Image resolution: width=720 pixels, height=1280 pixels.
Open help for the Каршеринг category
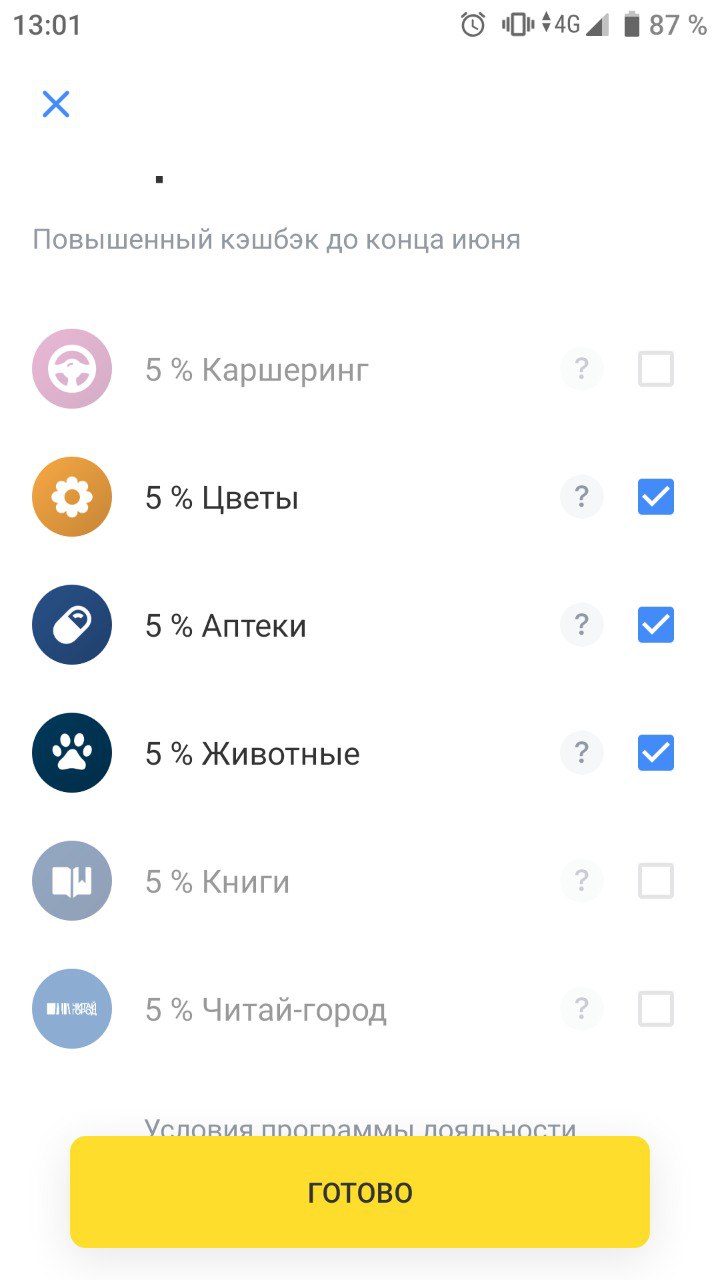[582, 369]
